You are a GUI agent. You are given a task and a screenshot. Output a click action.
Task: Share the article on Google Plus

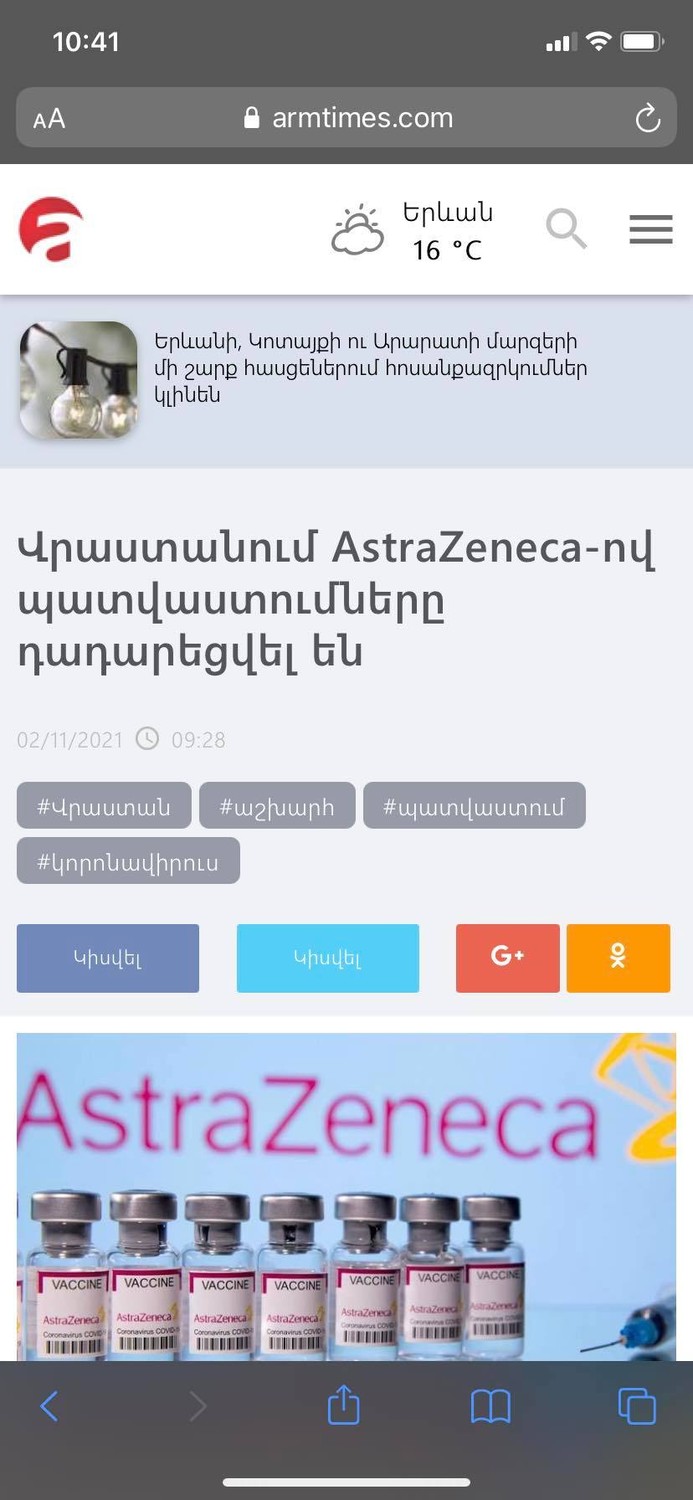[508, 958]
